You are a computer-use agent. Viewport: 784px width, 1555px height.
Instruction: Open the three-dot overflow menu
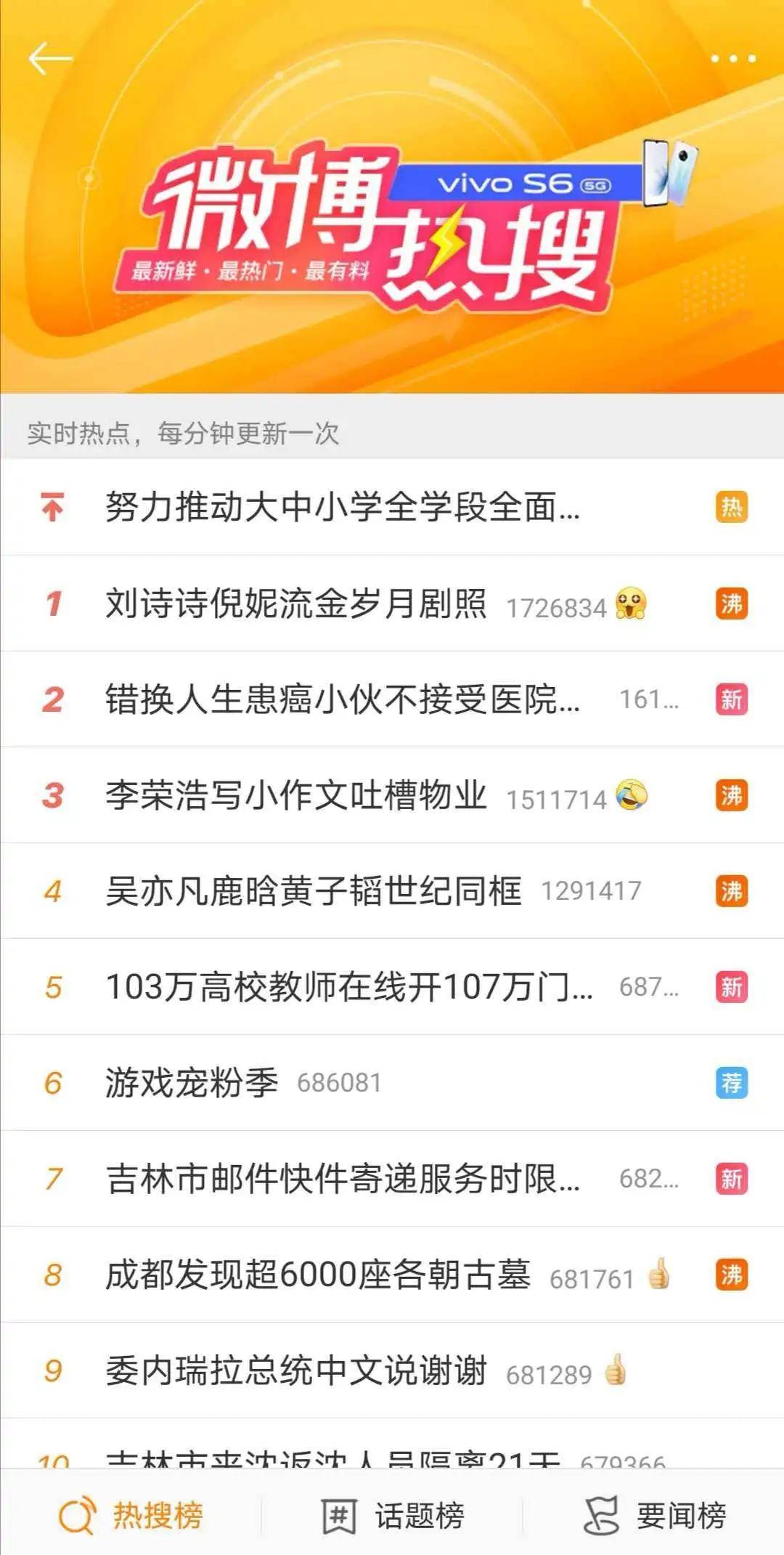point(733,58)
